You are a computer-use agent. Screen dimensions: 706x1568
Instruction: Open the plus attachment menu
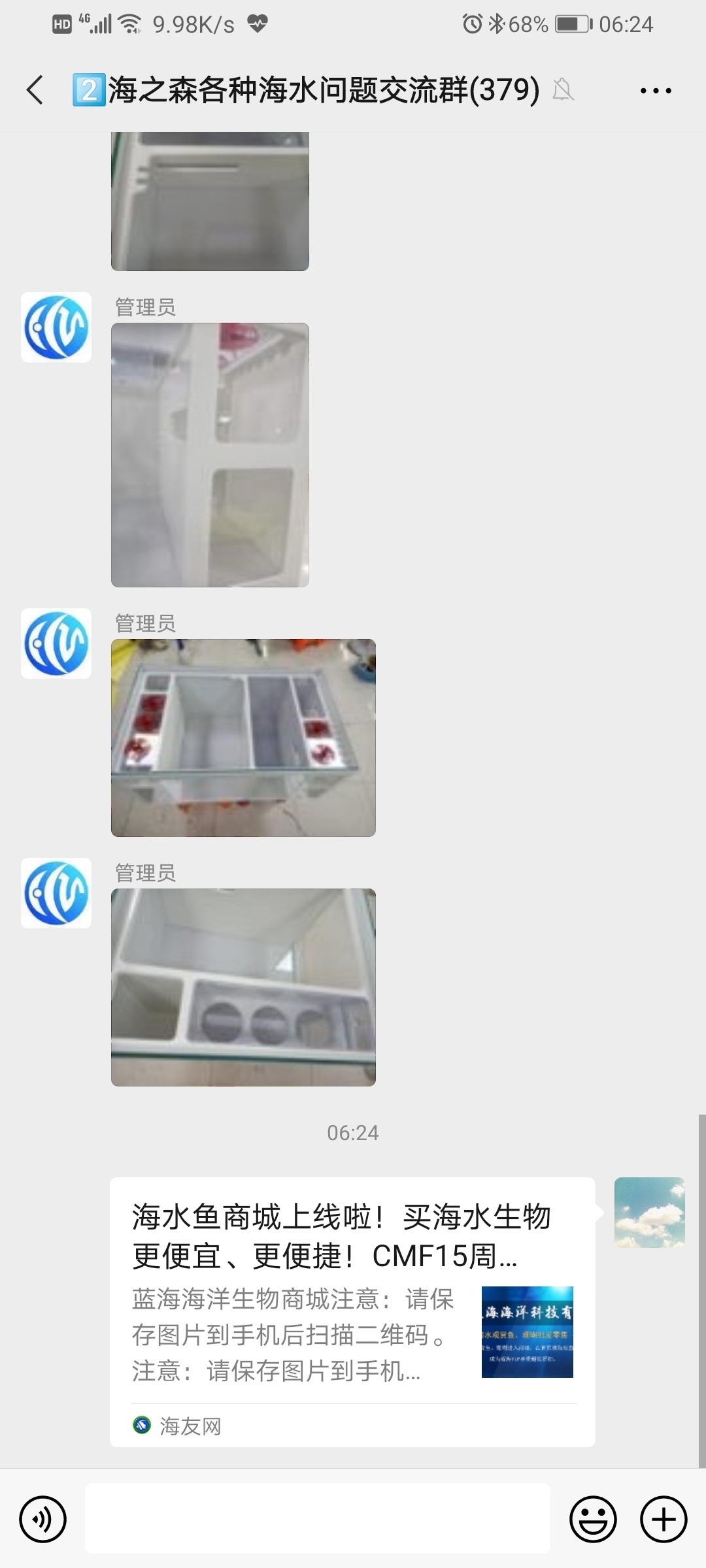point(664,1519)
